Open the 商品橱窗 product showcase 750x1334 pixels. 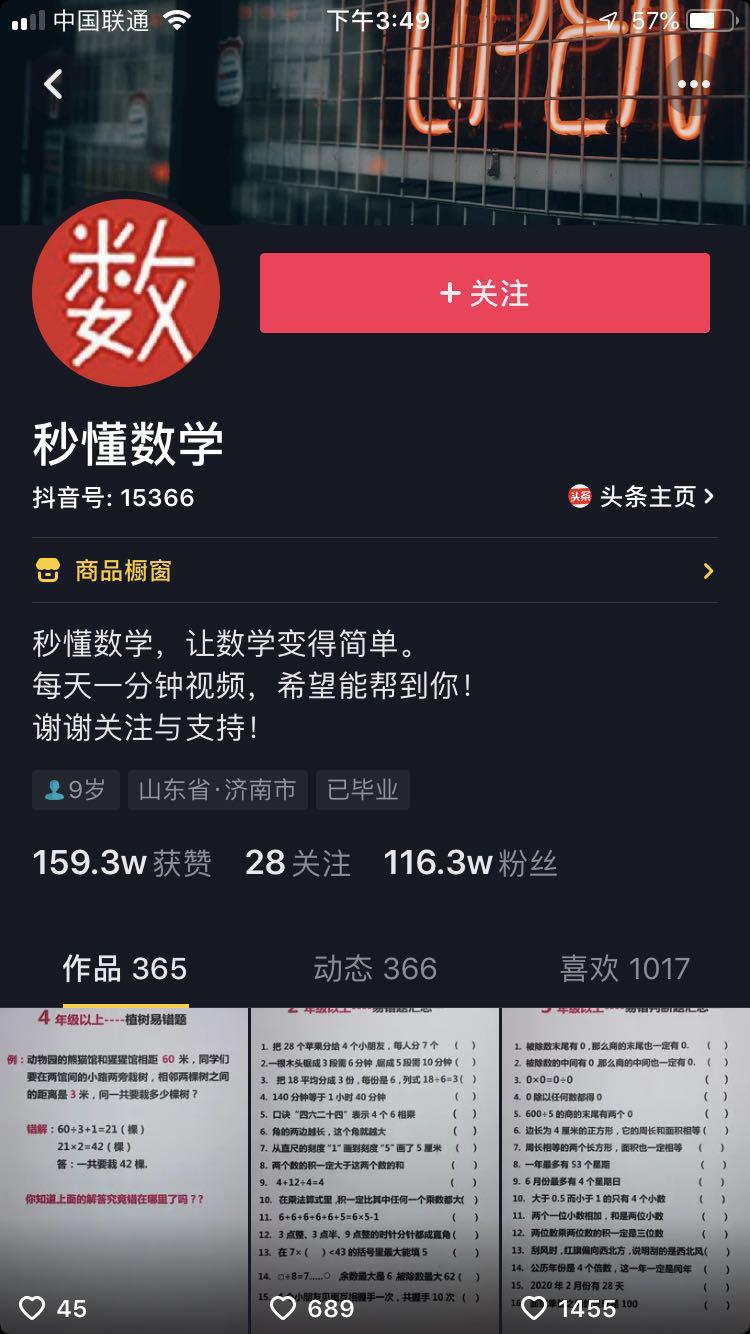coord(375,571)
